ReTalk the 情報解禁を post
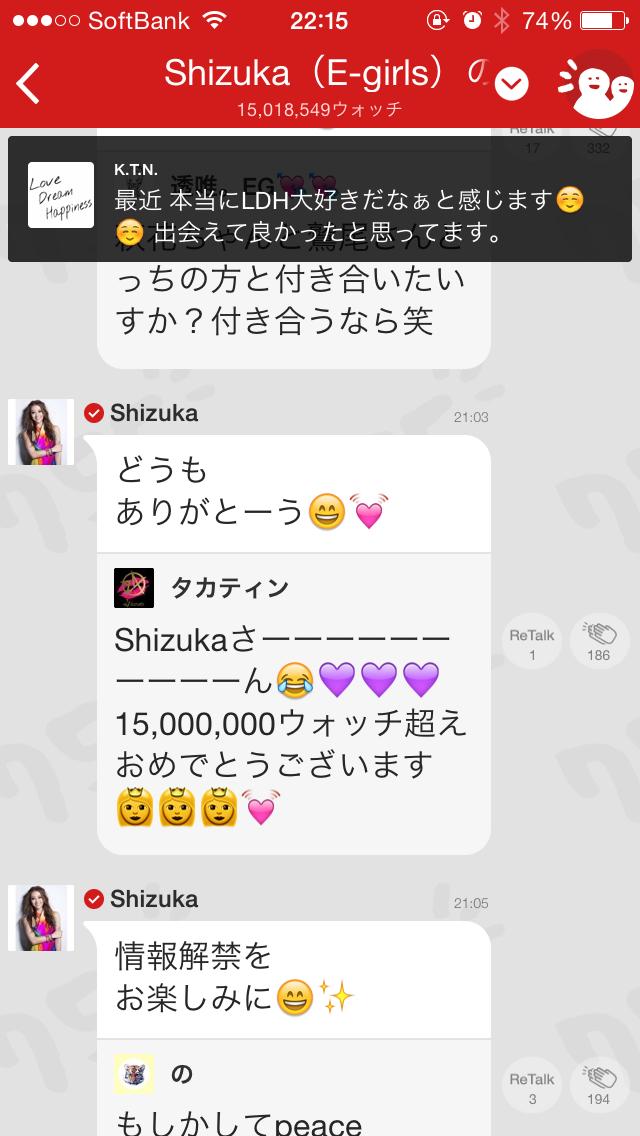 point(532,1089)
